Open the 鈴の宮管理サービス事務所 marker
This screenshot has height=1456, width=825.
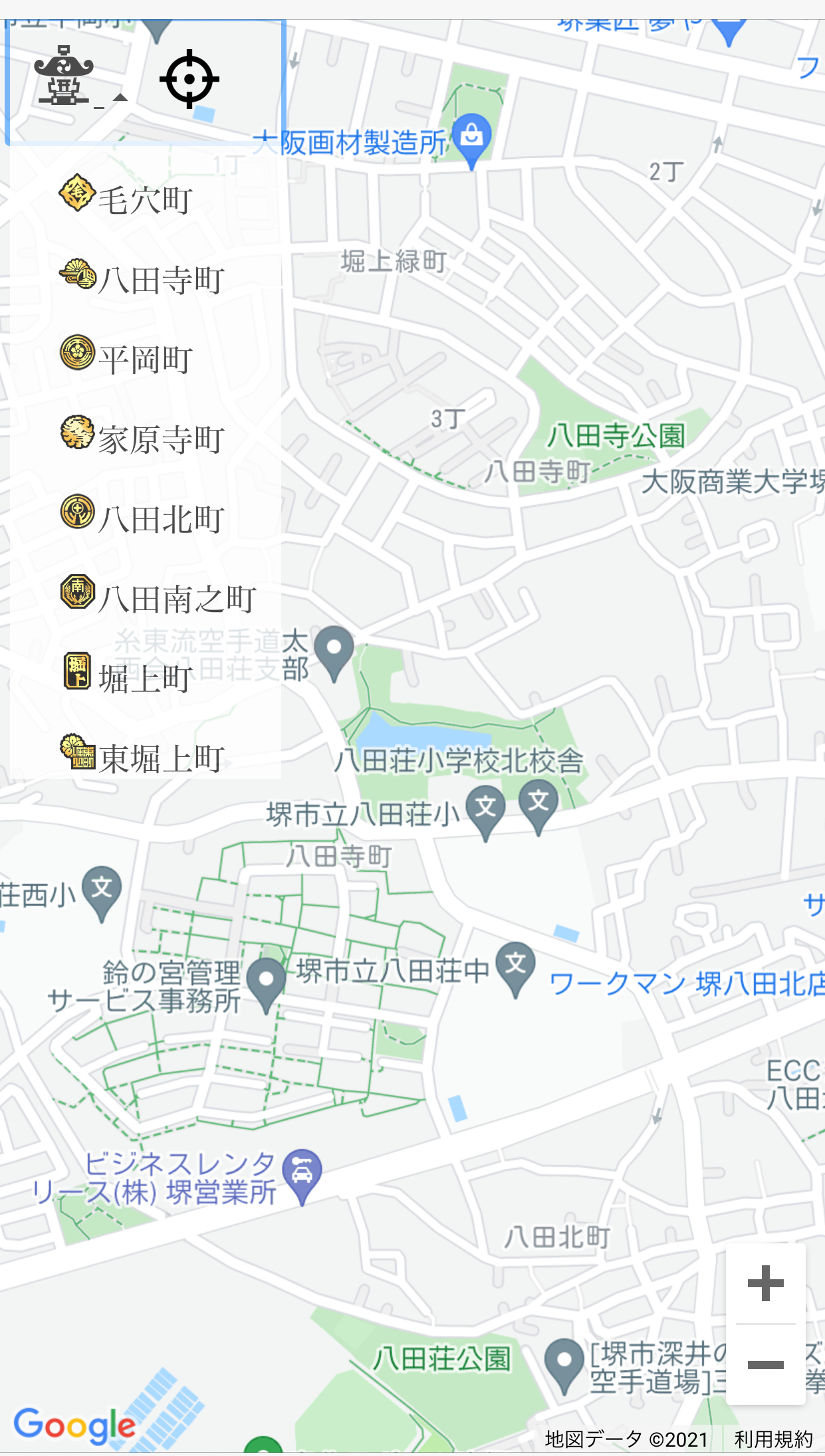266,982
